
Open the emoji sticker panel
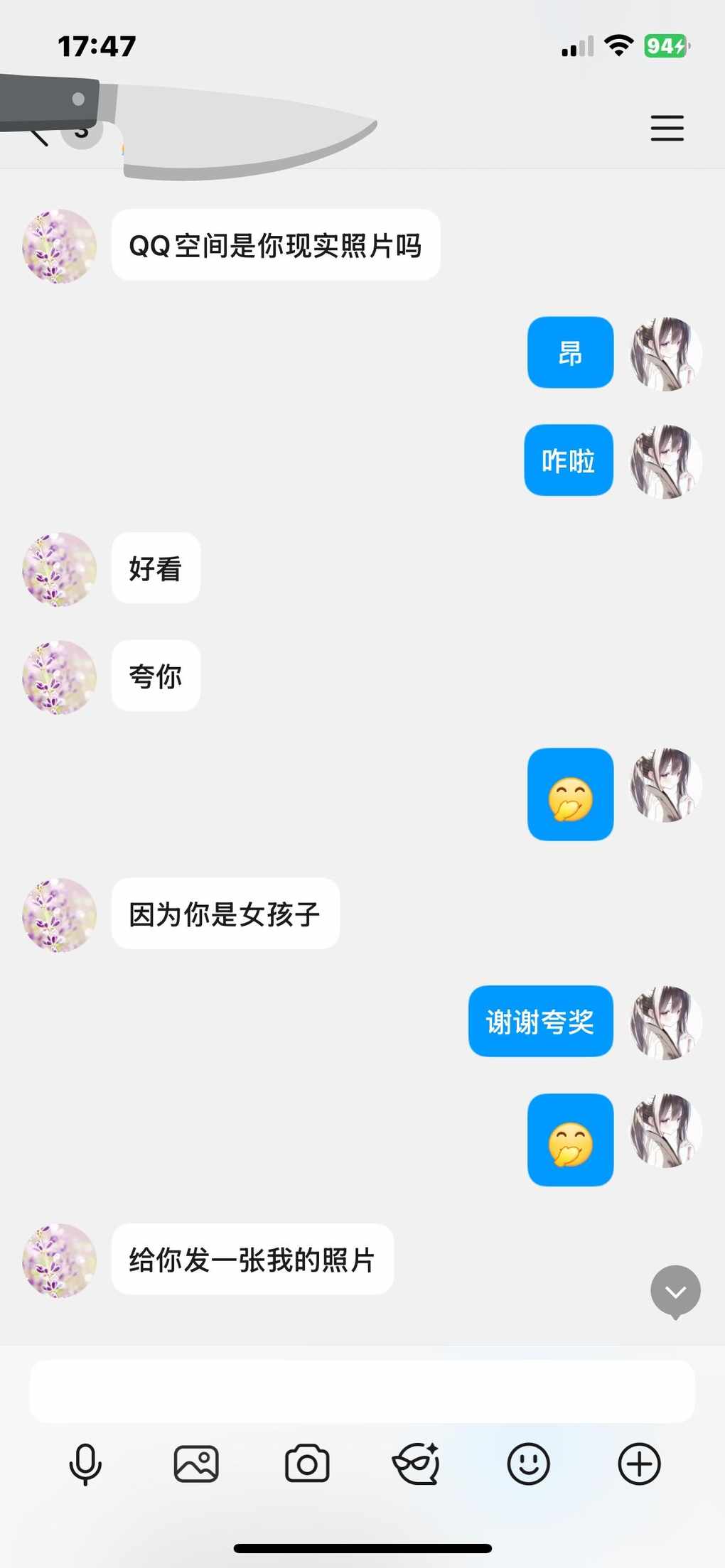528,1464
